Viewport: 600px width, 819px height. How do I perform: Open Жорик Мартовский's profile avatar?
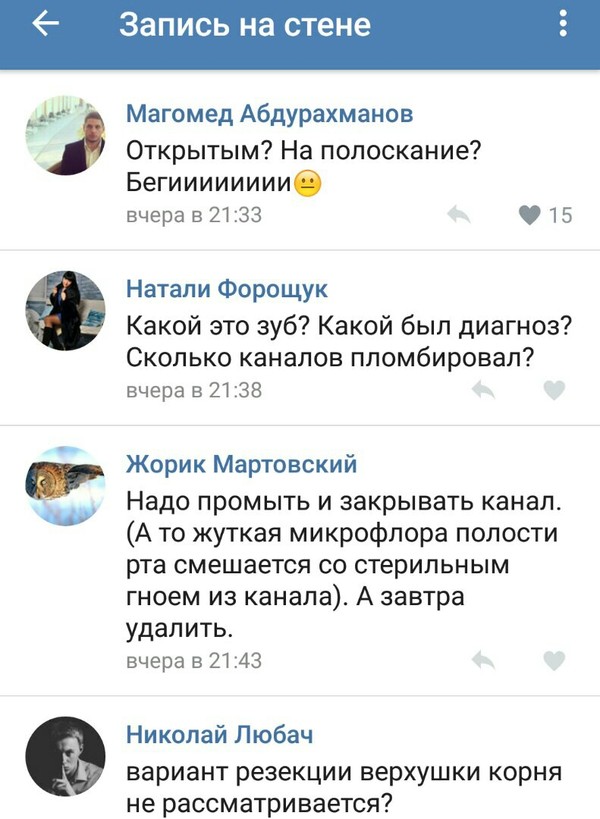(x=64, y=486)
